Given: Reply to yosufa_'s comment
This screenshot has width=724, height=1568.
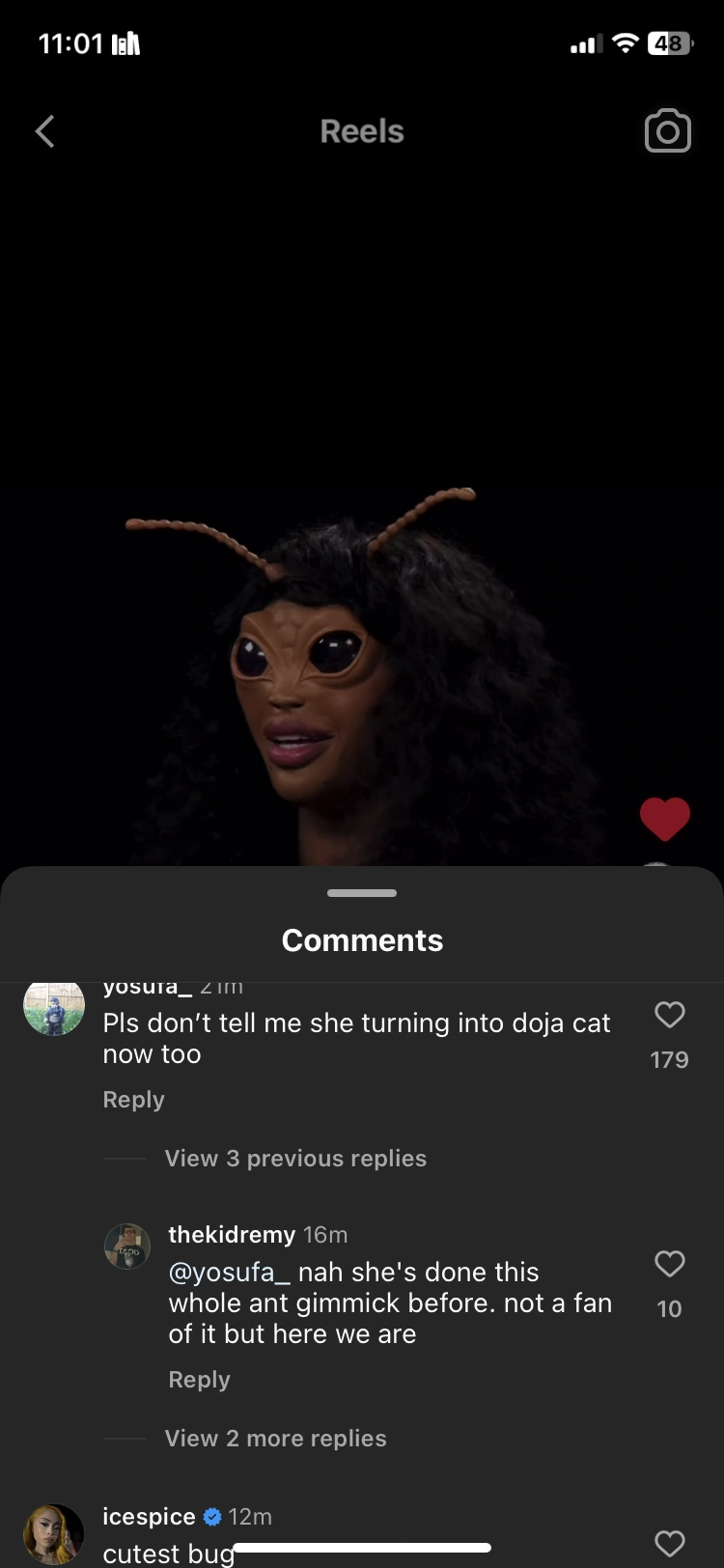Looking at the screenshot, I should (x=133, y=1100).
